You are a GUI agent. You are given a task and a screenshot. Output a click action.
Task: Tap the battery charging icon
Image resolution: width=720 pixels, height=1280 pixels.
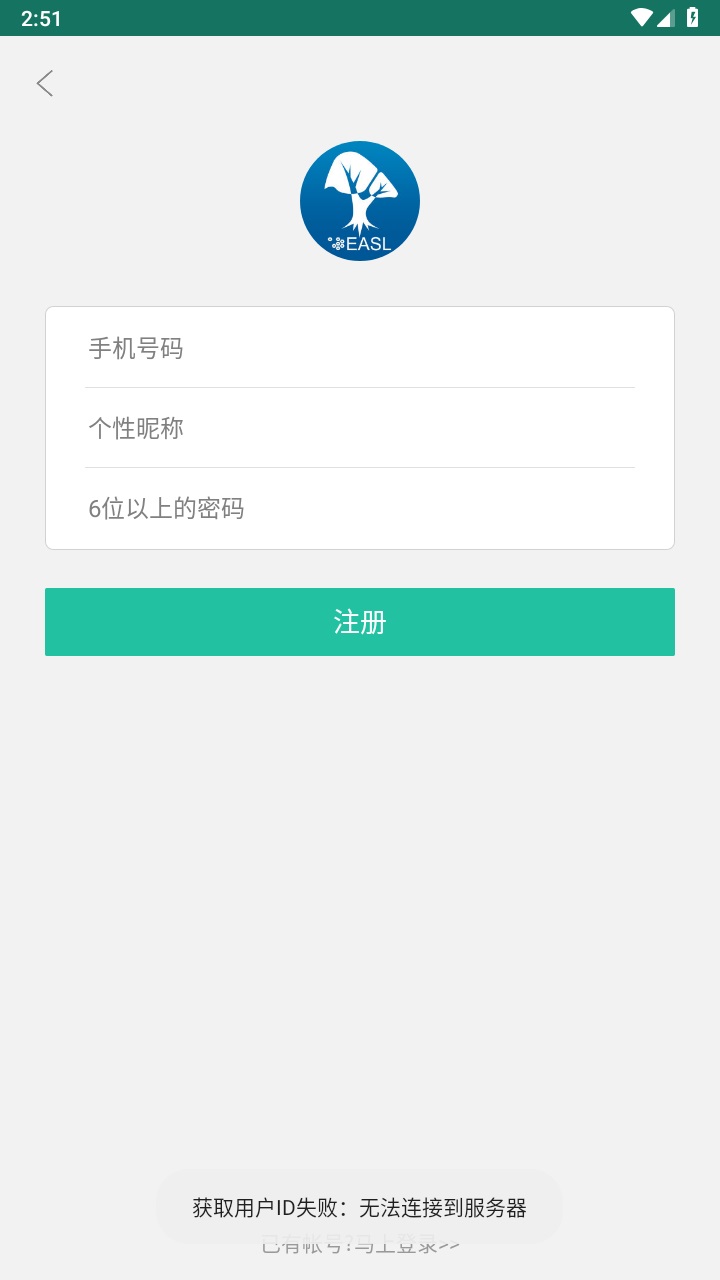click(692, 17)
